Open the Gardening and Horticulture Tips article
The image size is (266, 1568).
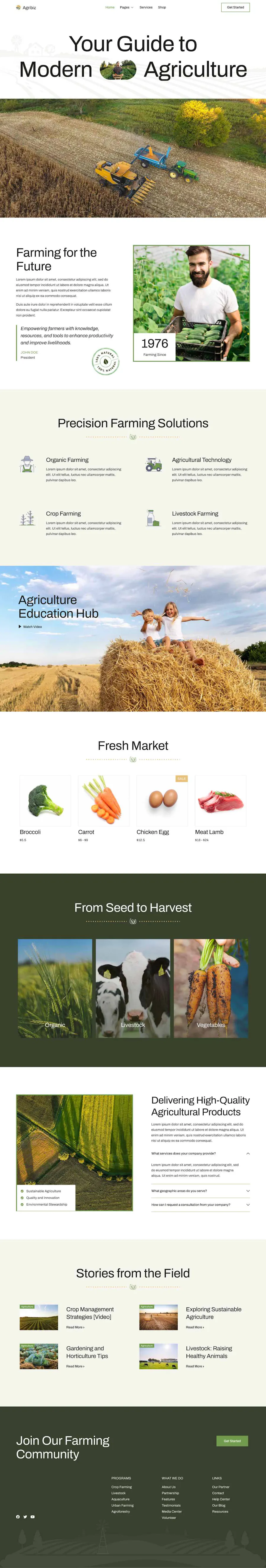tap(87, 1352)
